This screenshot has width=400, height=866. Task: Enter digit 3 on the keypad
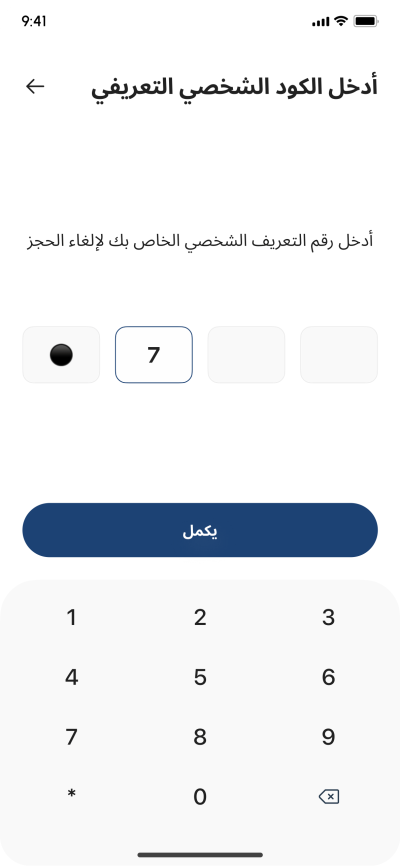click(328, 617)
